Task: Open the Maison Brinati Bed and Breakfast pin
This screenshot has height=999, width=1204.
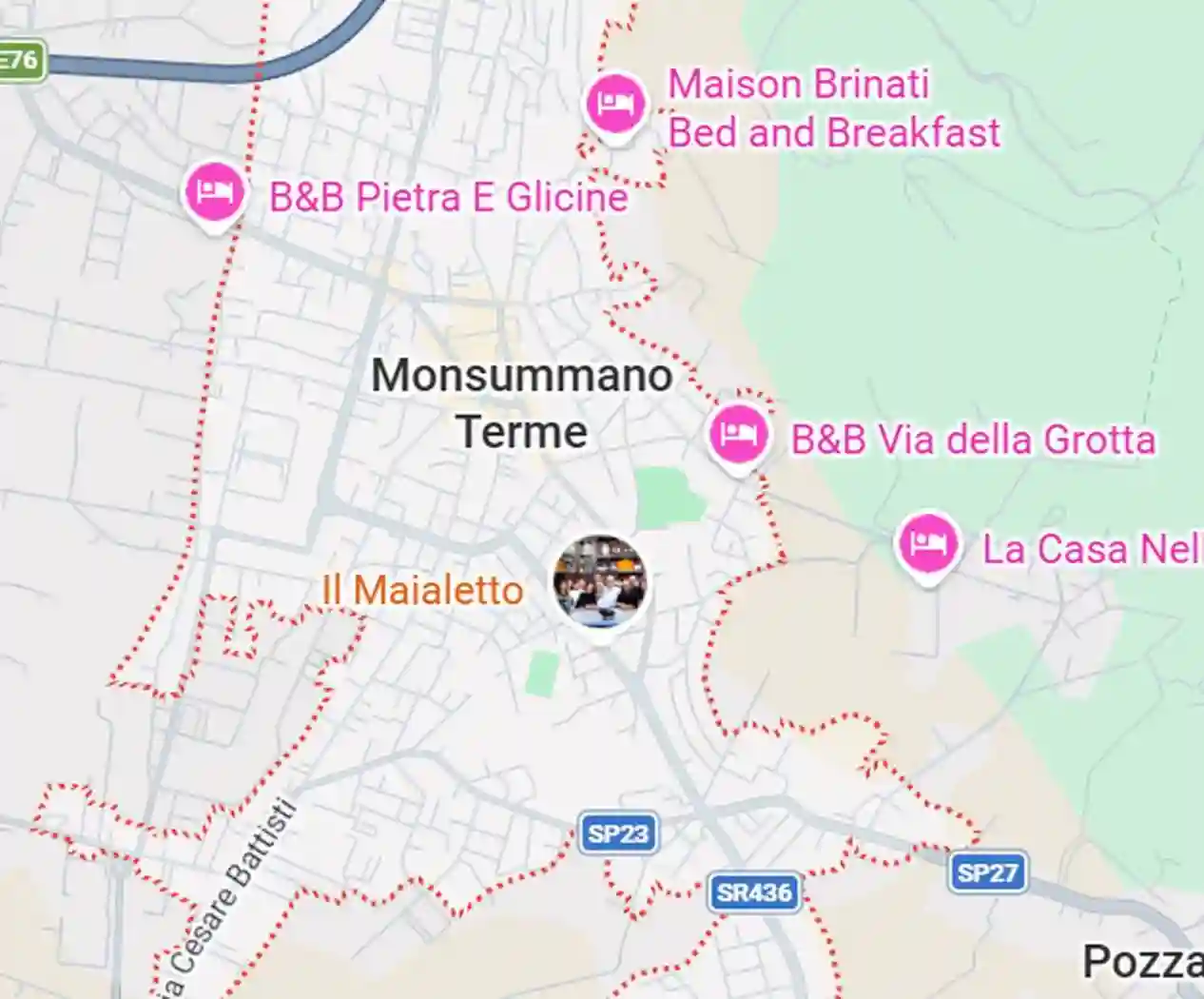Action: pos(615,104)
